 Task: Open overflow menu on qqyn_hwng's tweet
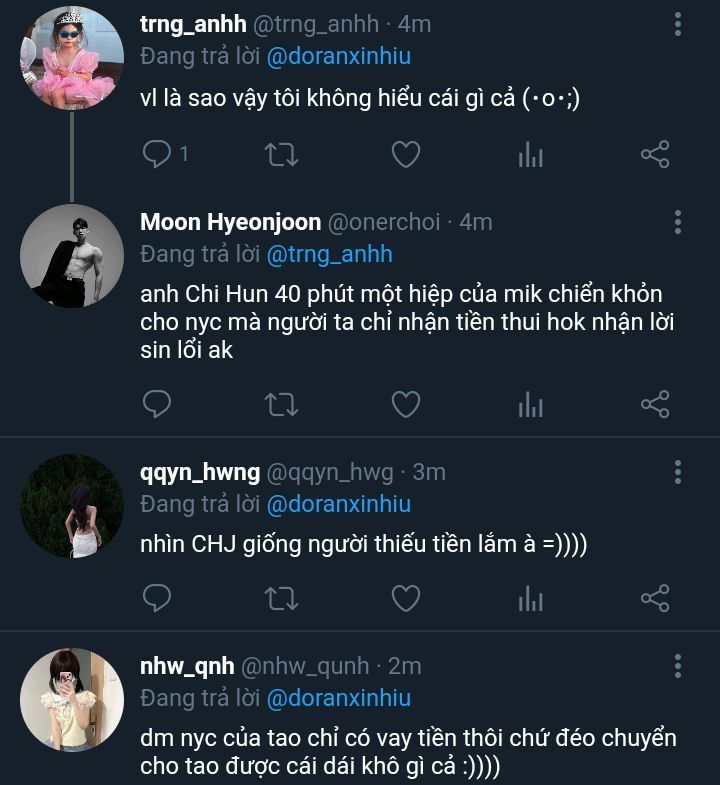(x=679, y=472)
